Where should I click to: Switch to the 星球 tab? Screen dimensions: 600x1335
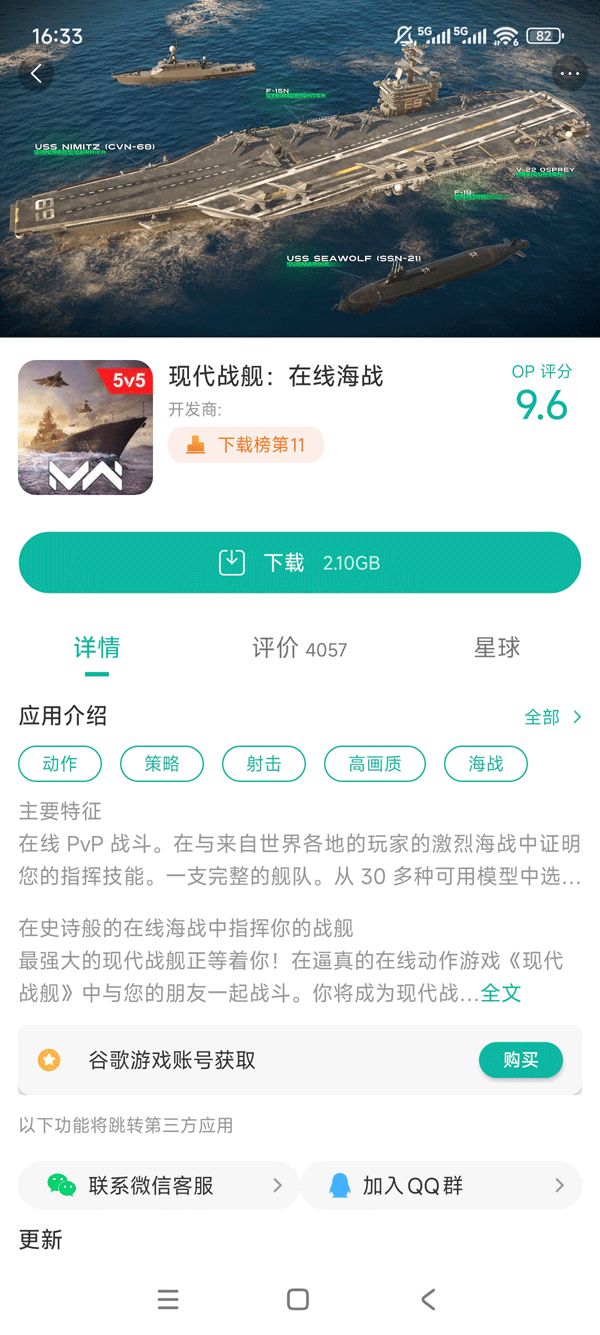[497, 649]
